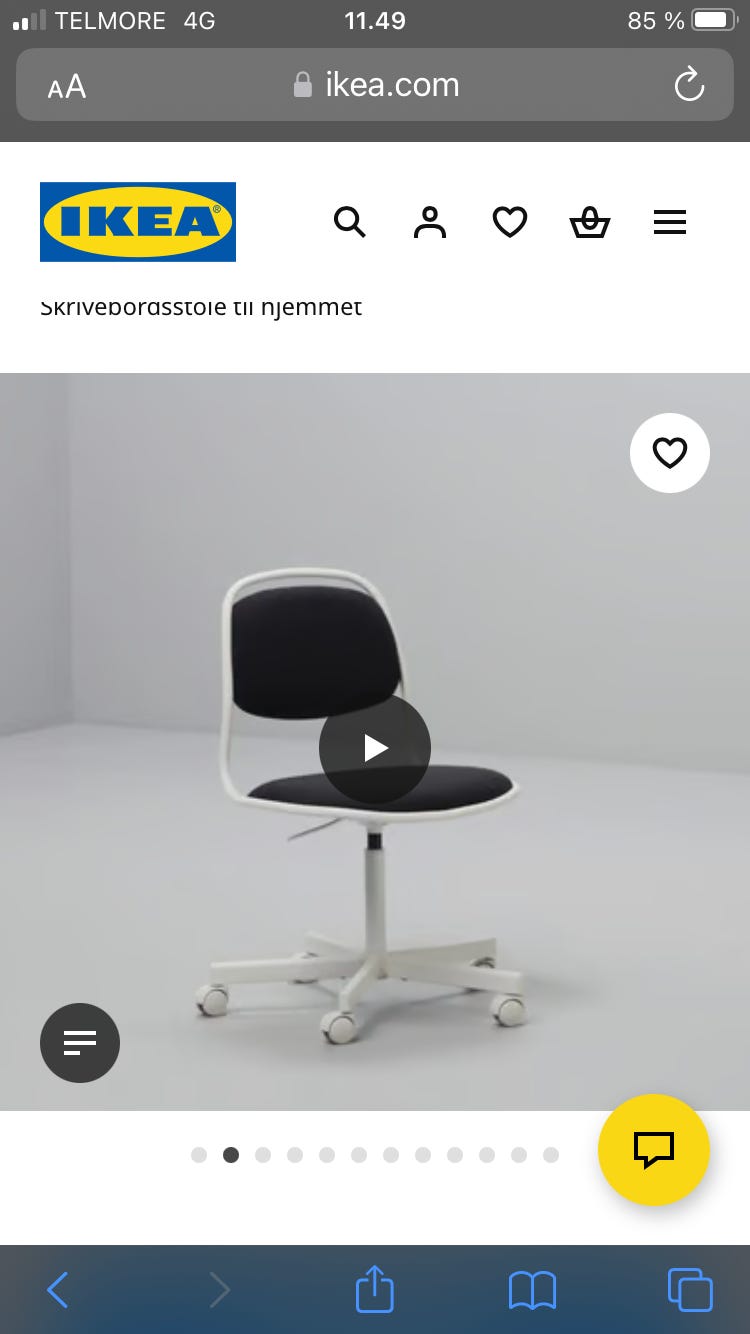The image size is (750, 1334).
Task: Reload the ikea.com page
Action: pos(689,85)
